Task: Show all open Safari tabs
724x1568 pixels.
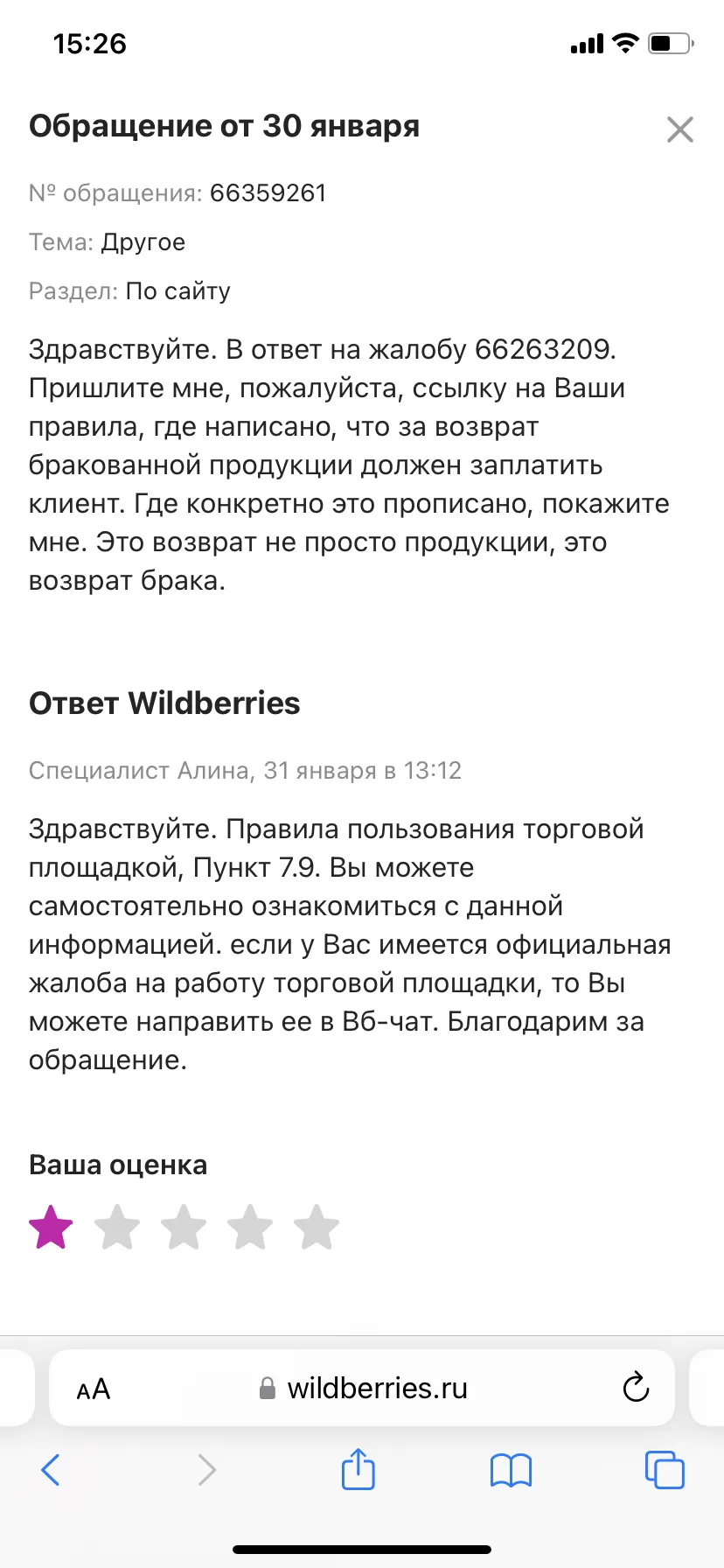Action: pyautogui.click(x=665, y=1469)
